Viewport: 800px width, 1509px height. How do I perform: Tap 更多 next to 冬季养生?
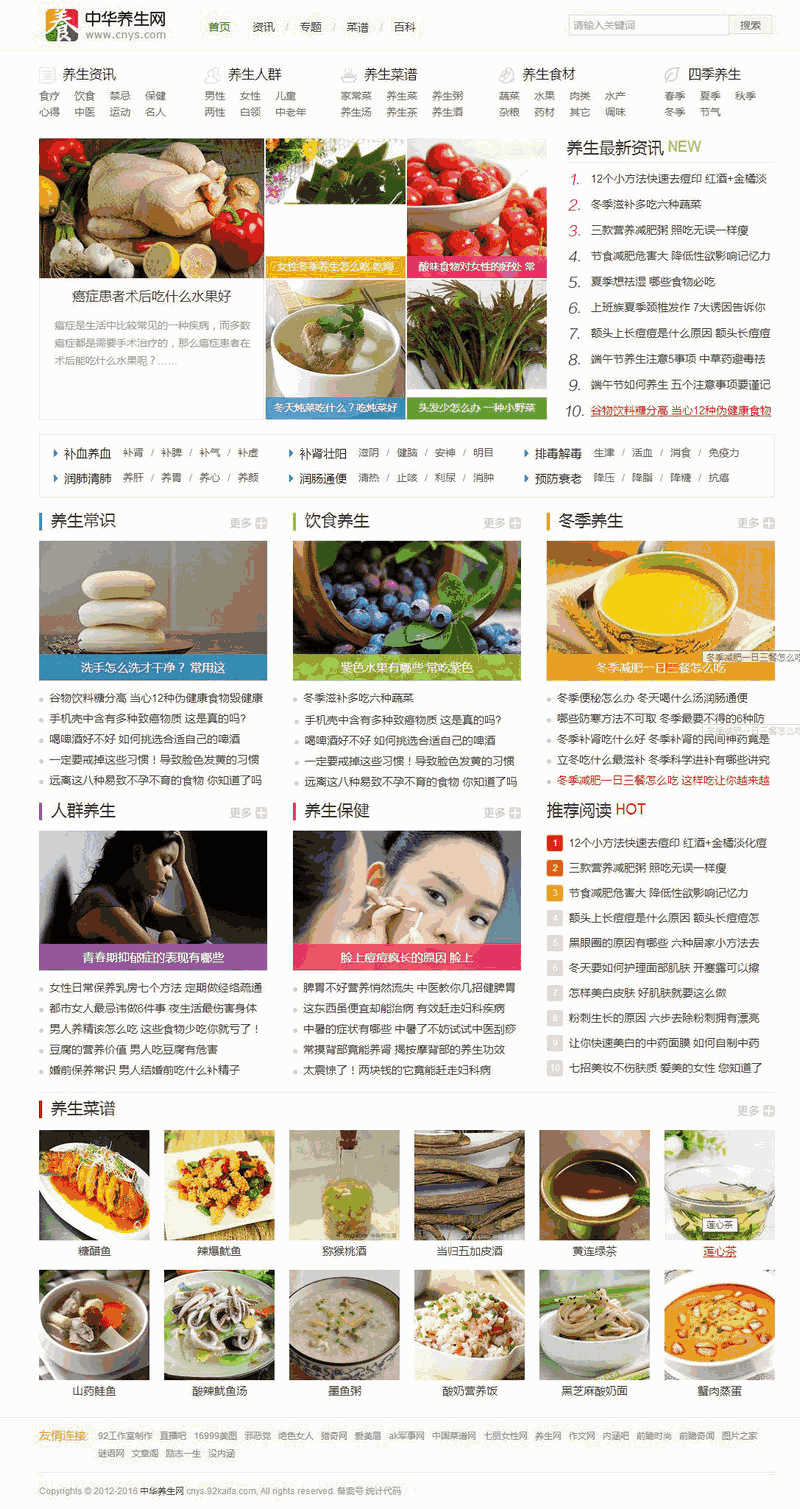point(756,523)
